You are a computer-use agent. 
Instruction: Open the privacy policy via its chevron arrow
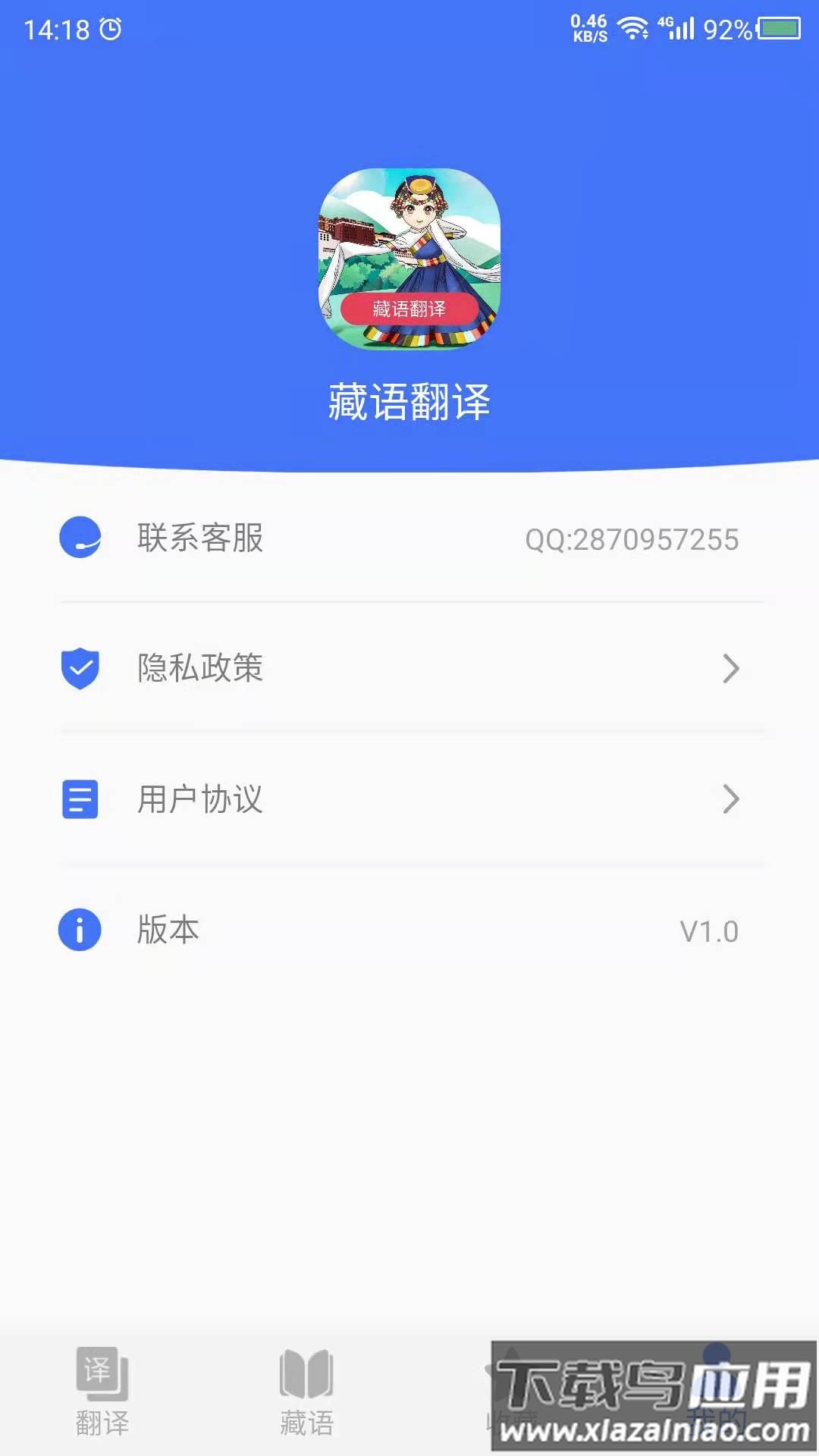730,669
